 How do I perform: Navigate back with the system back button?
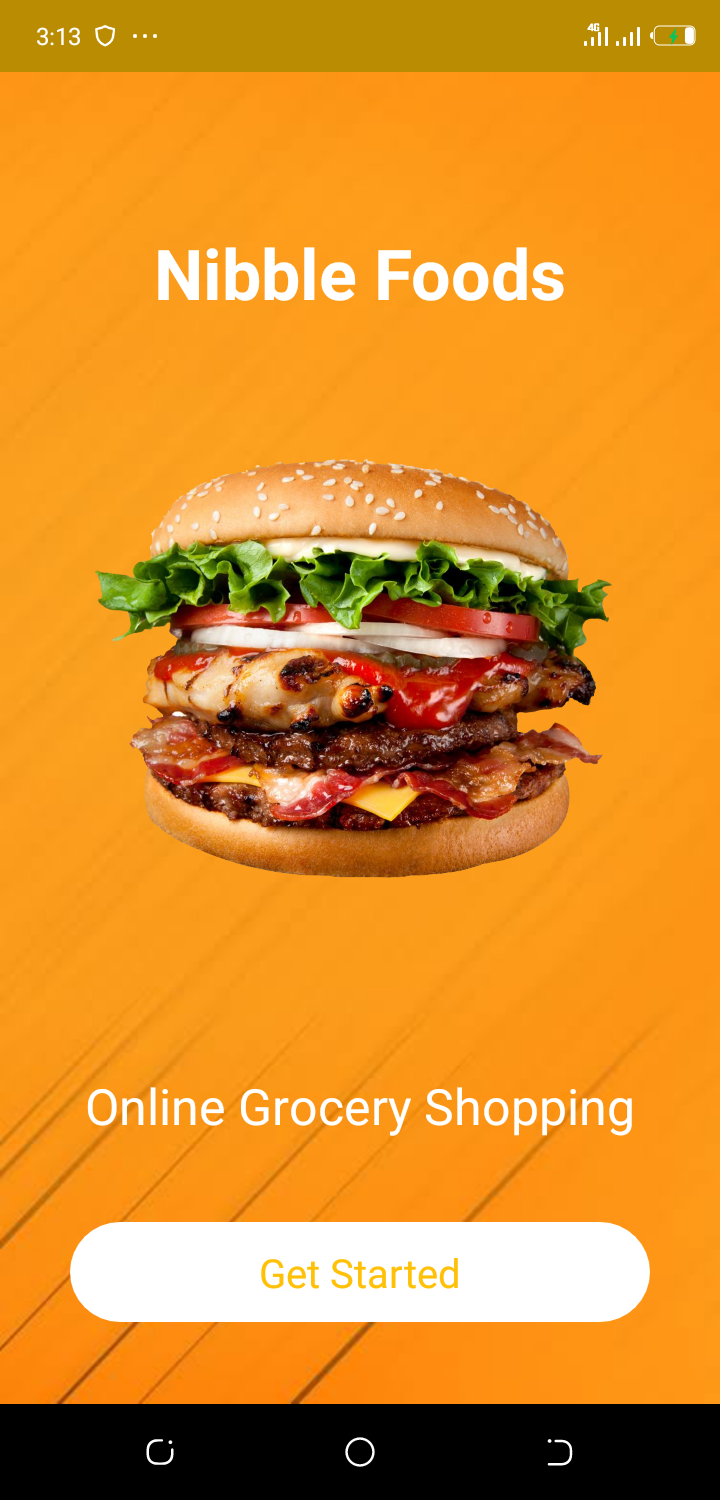560,1452
